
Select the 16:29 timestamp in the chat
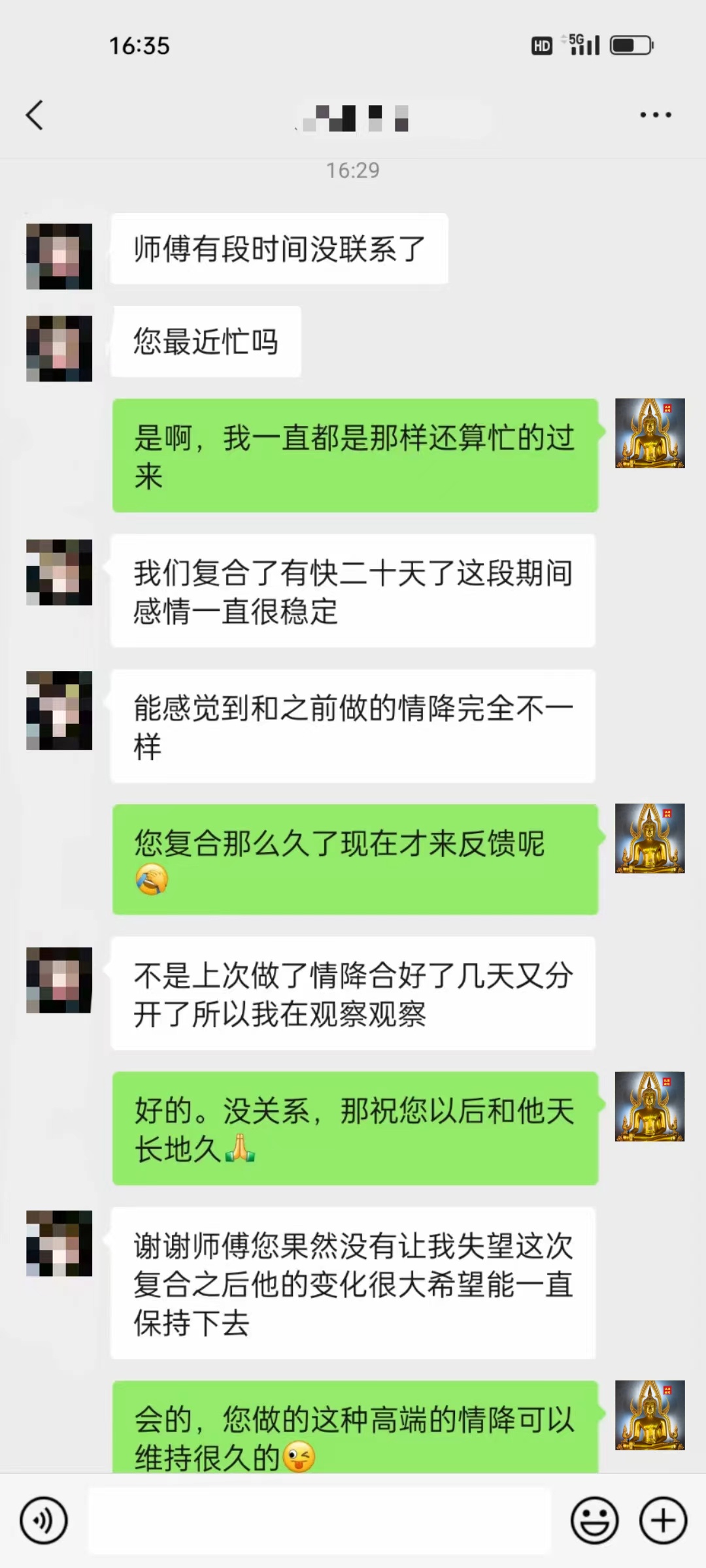tap(353, 170)
